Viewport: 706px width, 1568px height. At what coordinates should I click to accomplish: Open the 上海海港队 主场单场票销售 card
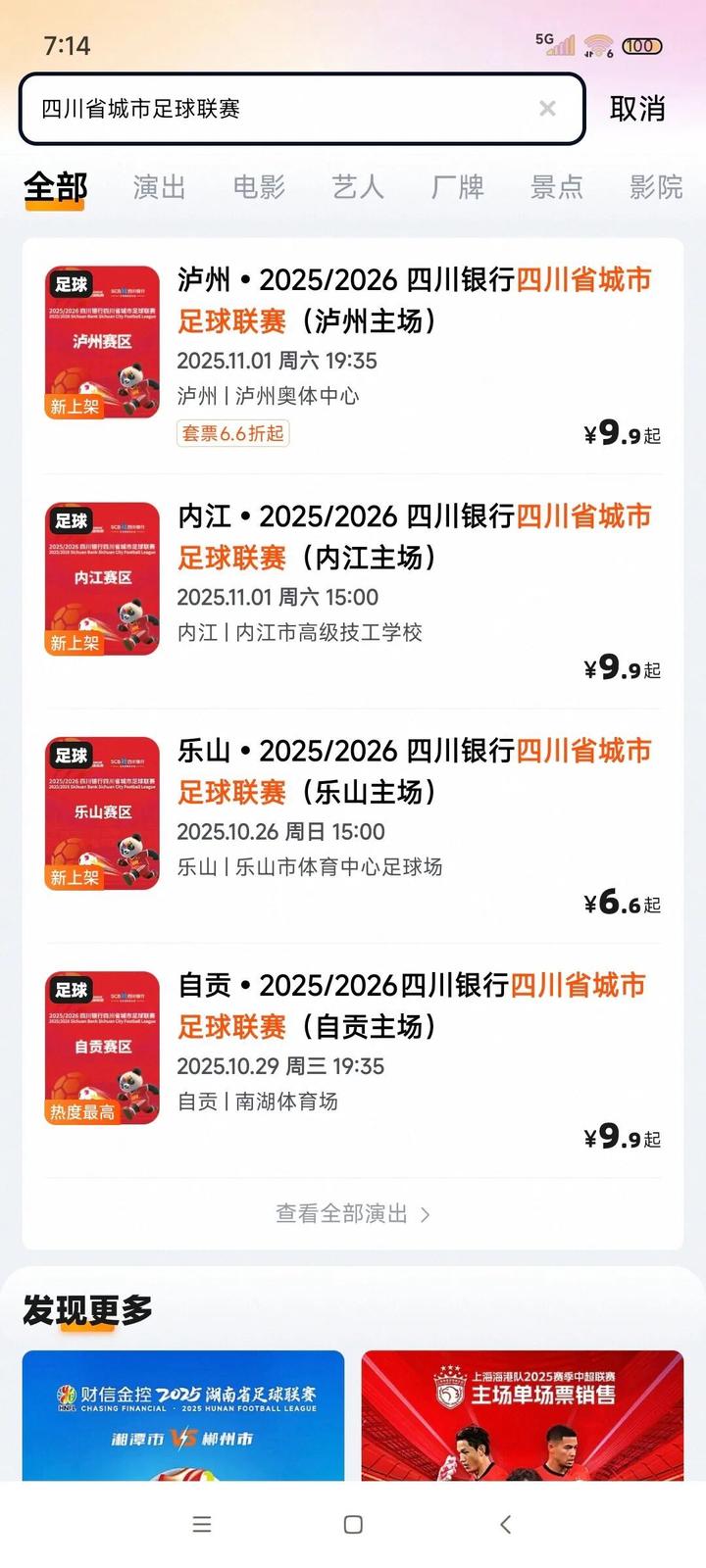point(523,1416)
